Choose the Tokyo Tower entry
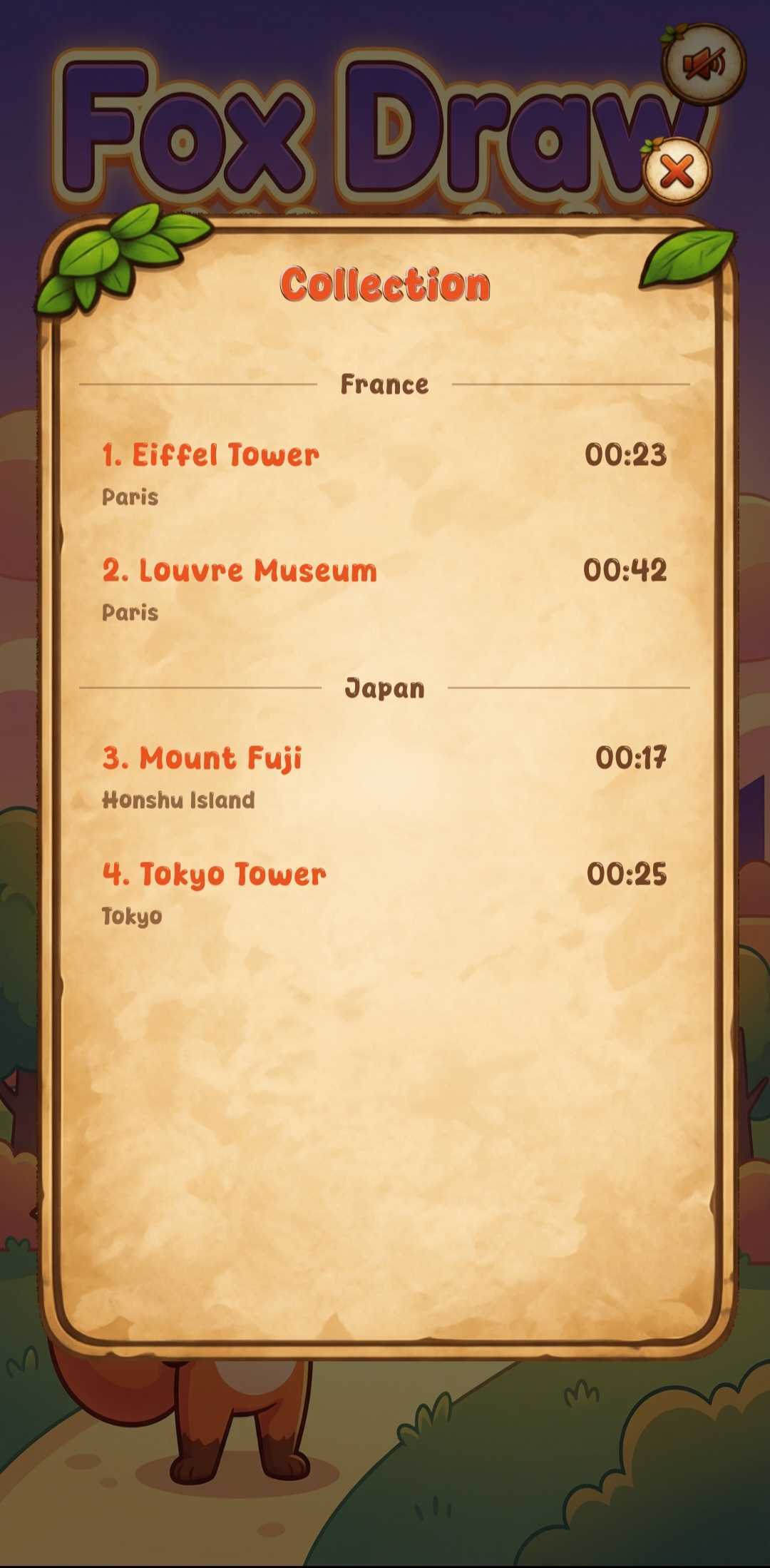The image size is (770, 1568). coord(384,892)
